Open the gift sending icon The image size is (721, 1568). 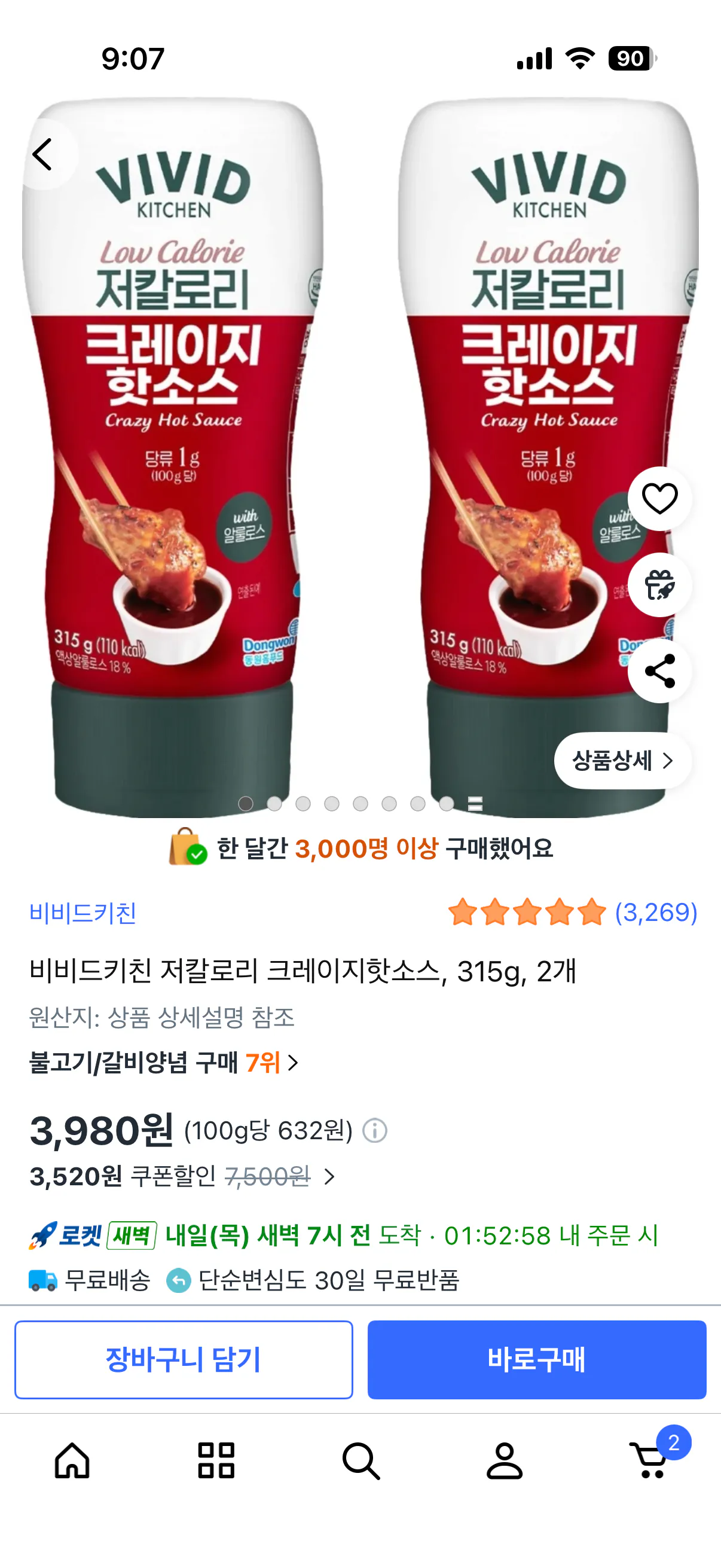click(659, 585)
